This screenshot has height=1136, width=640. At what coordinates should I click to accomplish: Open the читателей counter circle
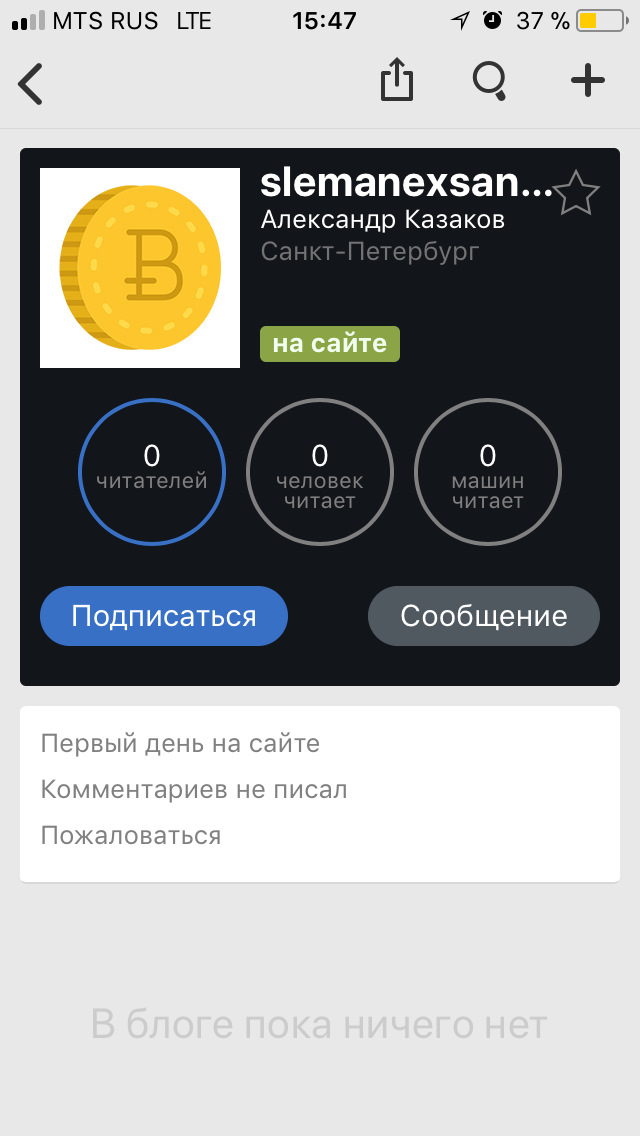tap(152, 472)
